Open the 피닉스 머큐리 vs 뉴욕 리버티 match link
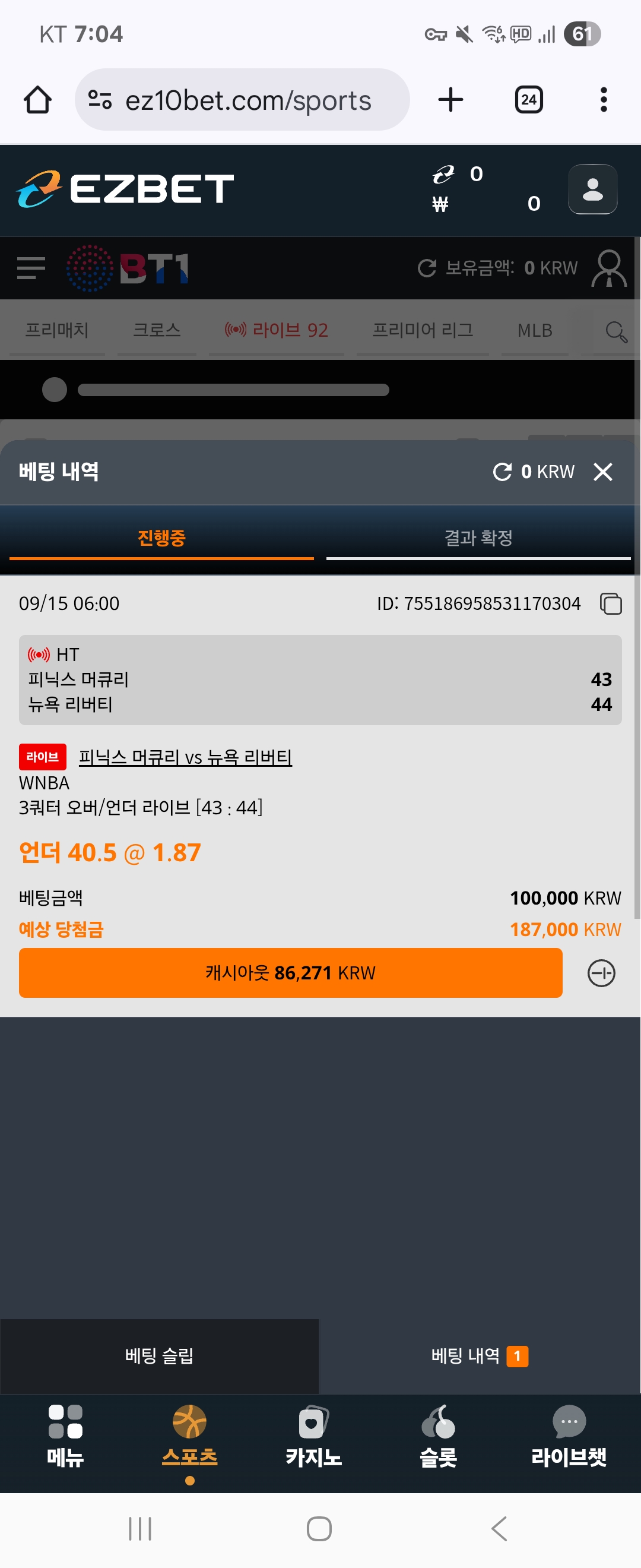This screenshot has width=641, height=1568. tap(186, 757)
